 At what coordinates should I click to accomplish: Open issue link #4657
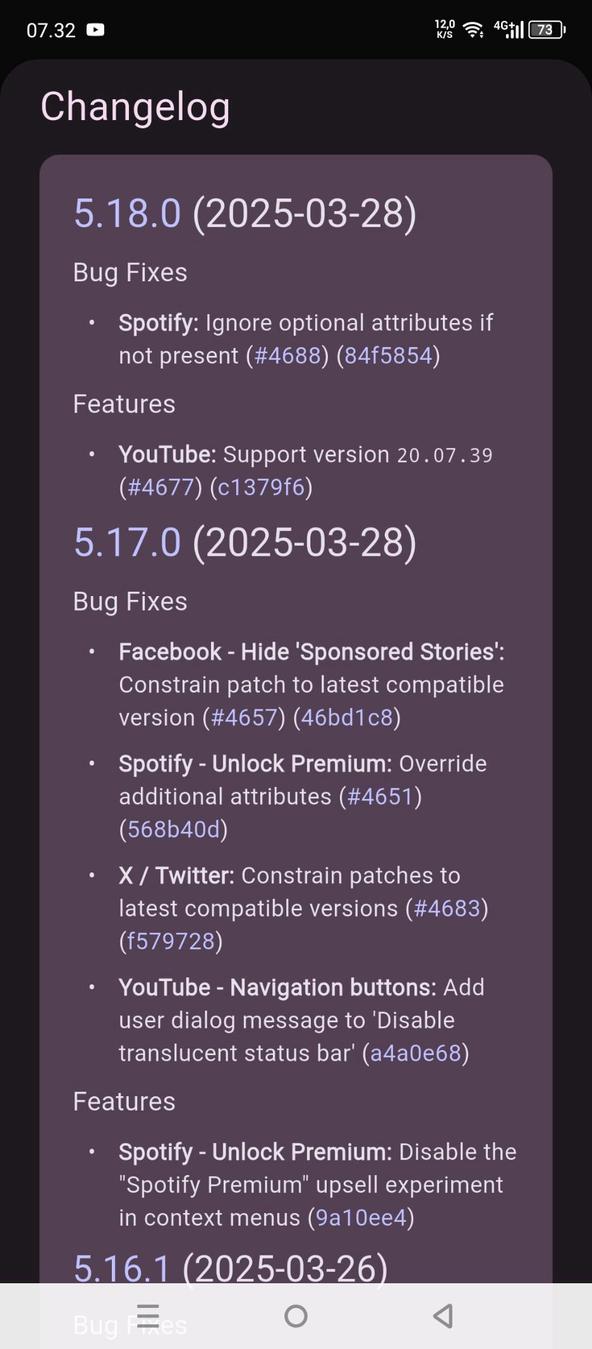tap(242, 718)
